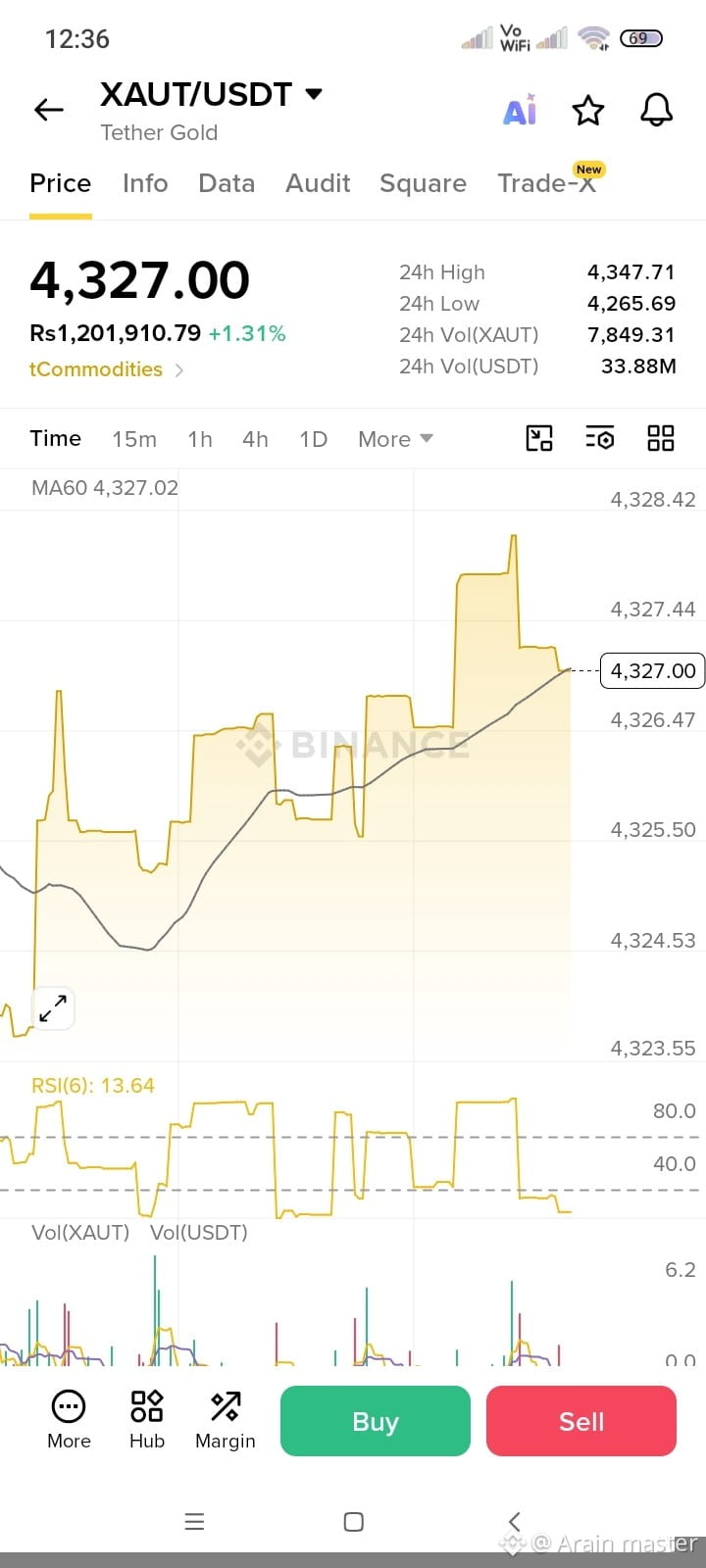This screenshot has width=706, height=1568.
Task: Expand the More intervals dropdown
Action: 395,439
